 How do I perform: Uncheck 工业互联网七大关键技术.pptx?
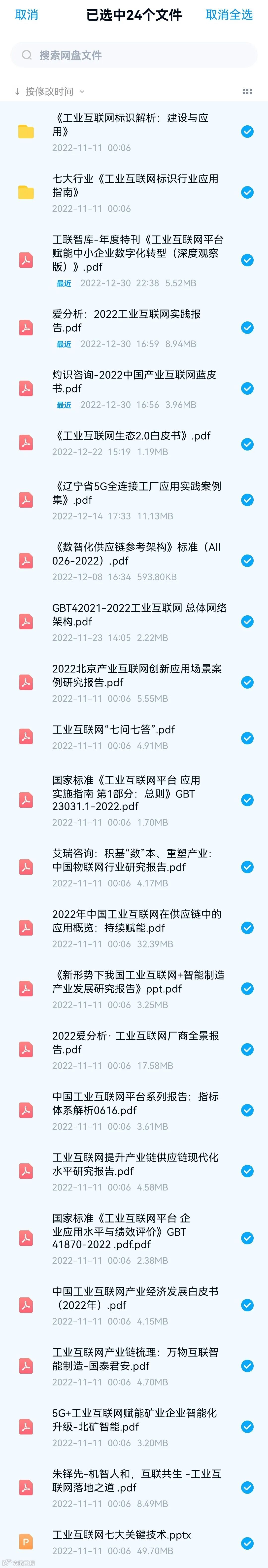click(x=247, y=1543)
